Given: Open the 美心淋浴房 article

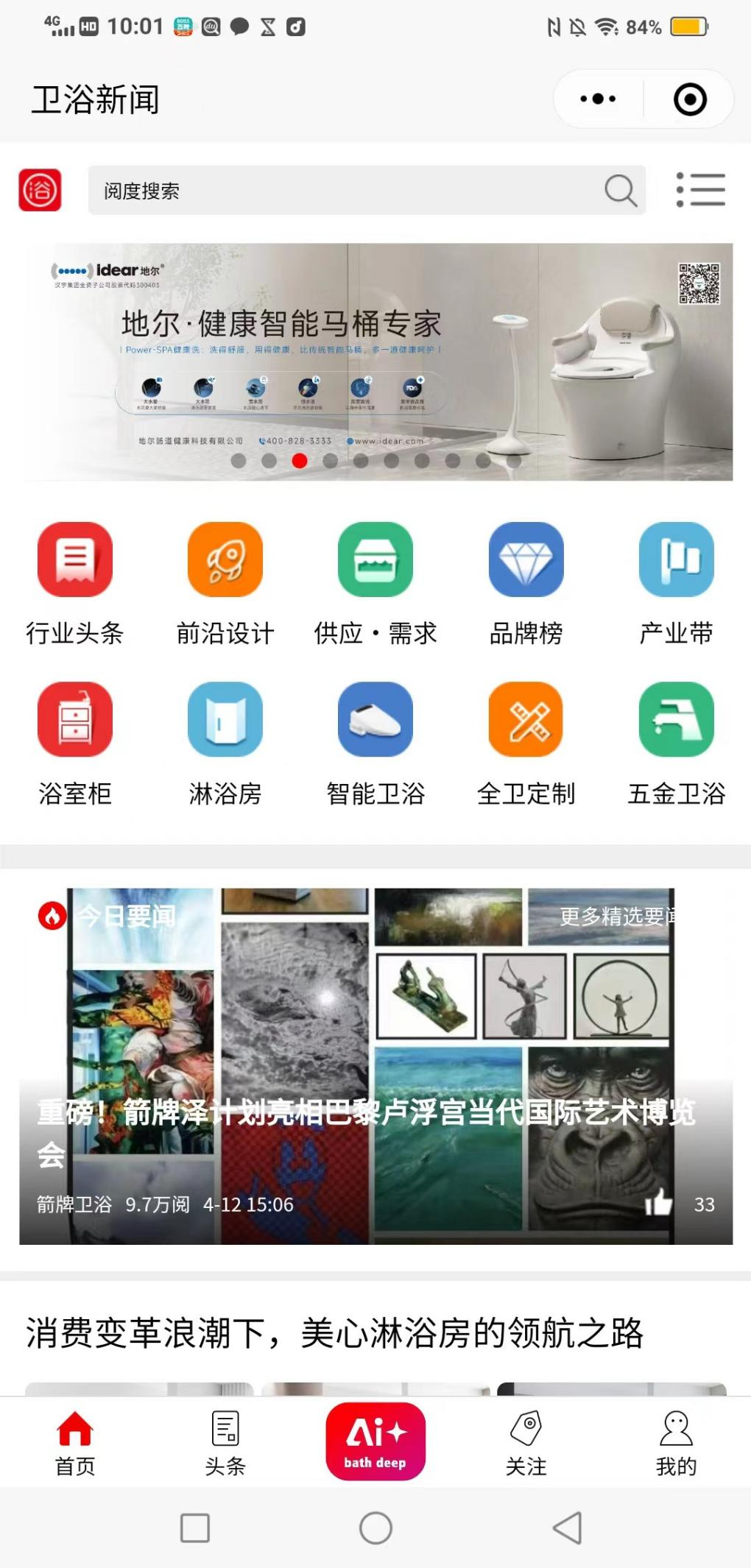Looking at the screenshot, I should pos(335,1333).
